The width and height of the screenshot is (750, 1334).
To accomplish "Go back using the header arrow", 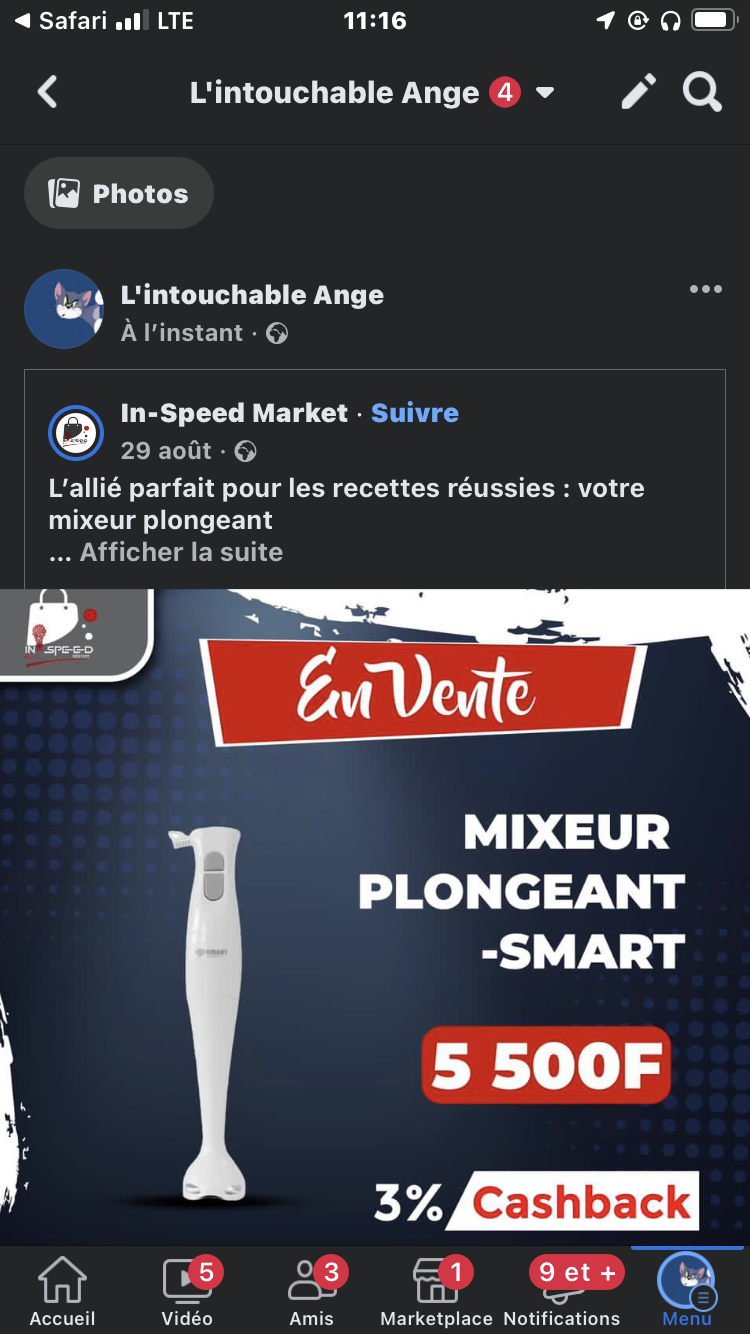I will (x=47, y=93).
